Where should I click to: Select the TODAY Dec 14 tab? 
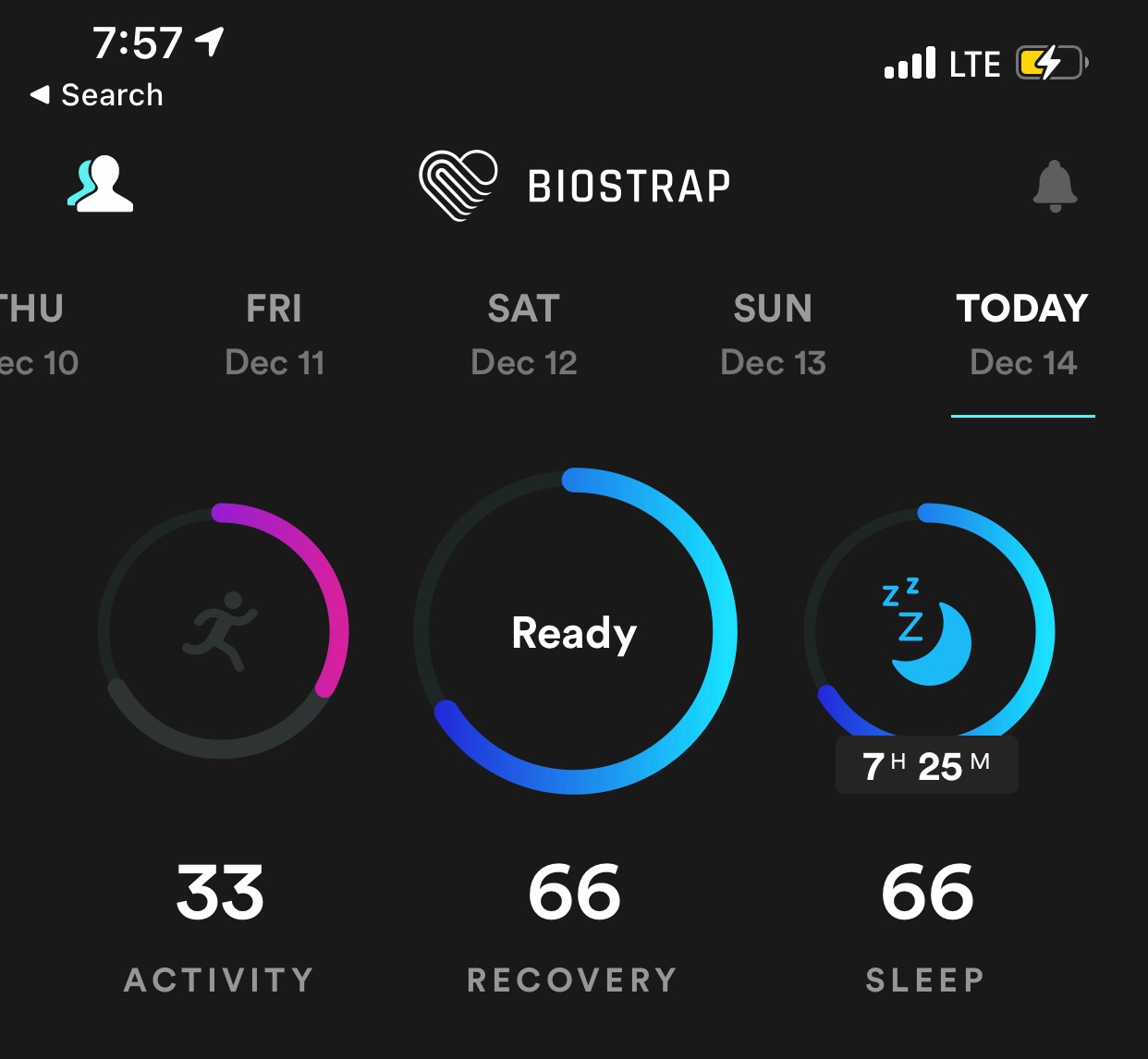pyautogui.click(x=1022, y=334)
